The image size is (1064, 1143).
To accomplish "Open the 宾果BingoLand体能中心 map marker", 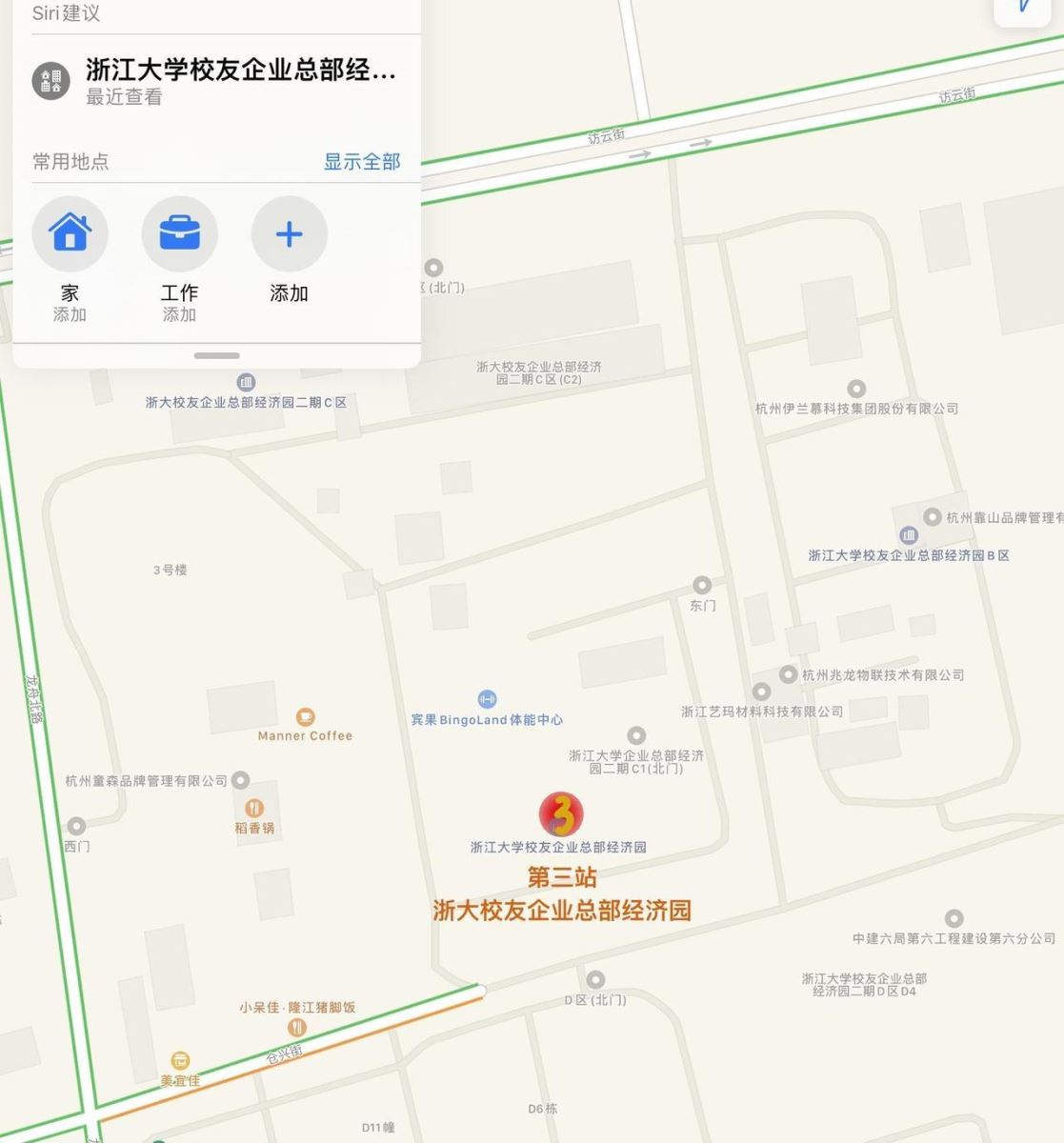I will [487, 700].
